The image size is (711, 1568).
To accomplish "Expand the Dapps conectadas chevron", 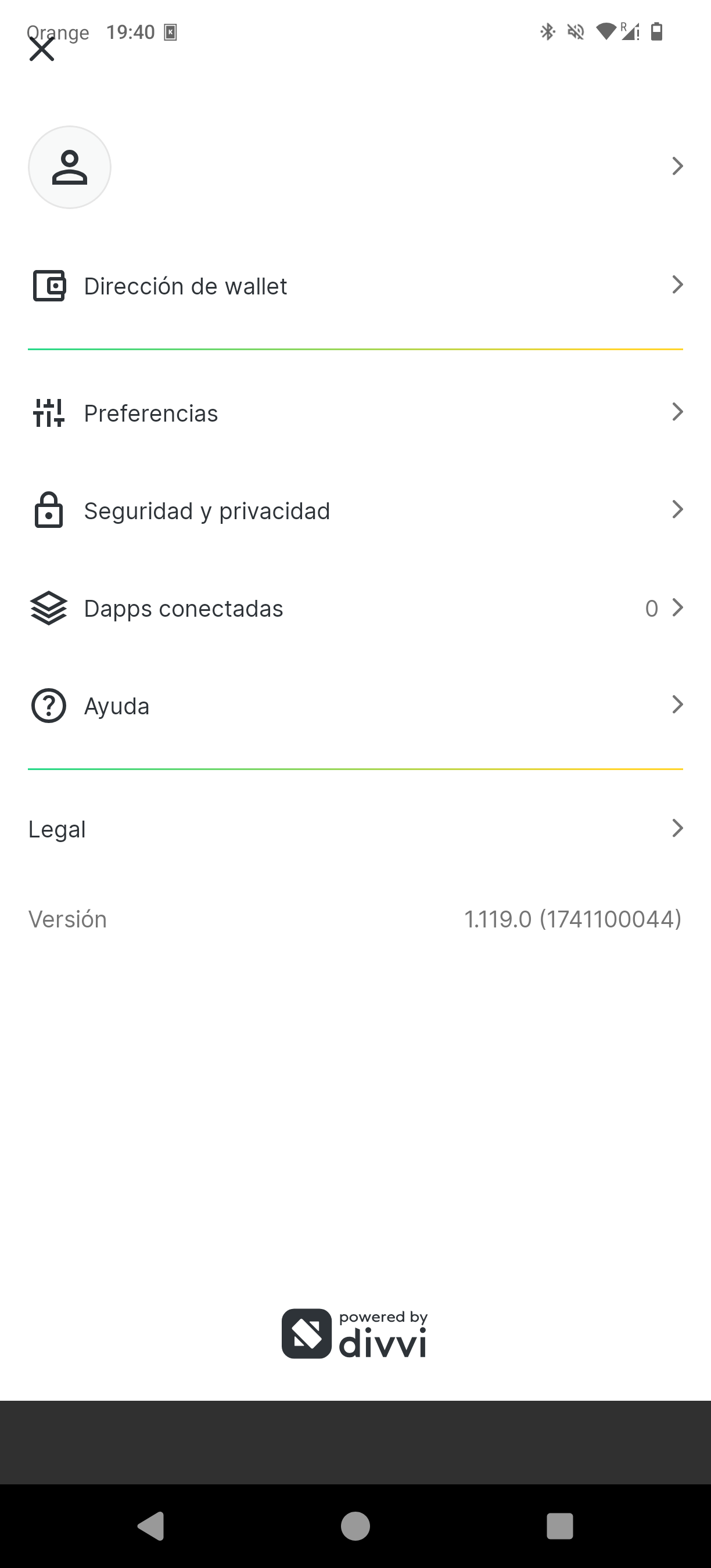I will pos(677,607).
